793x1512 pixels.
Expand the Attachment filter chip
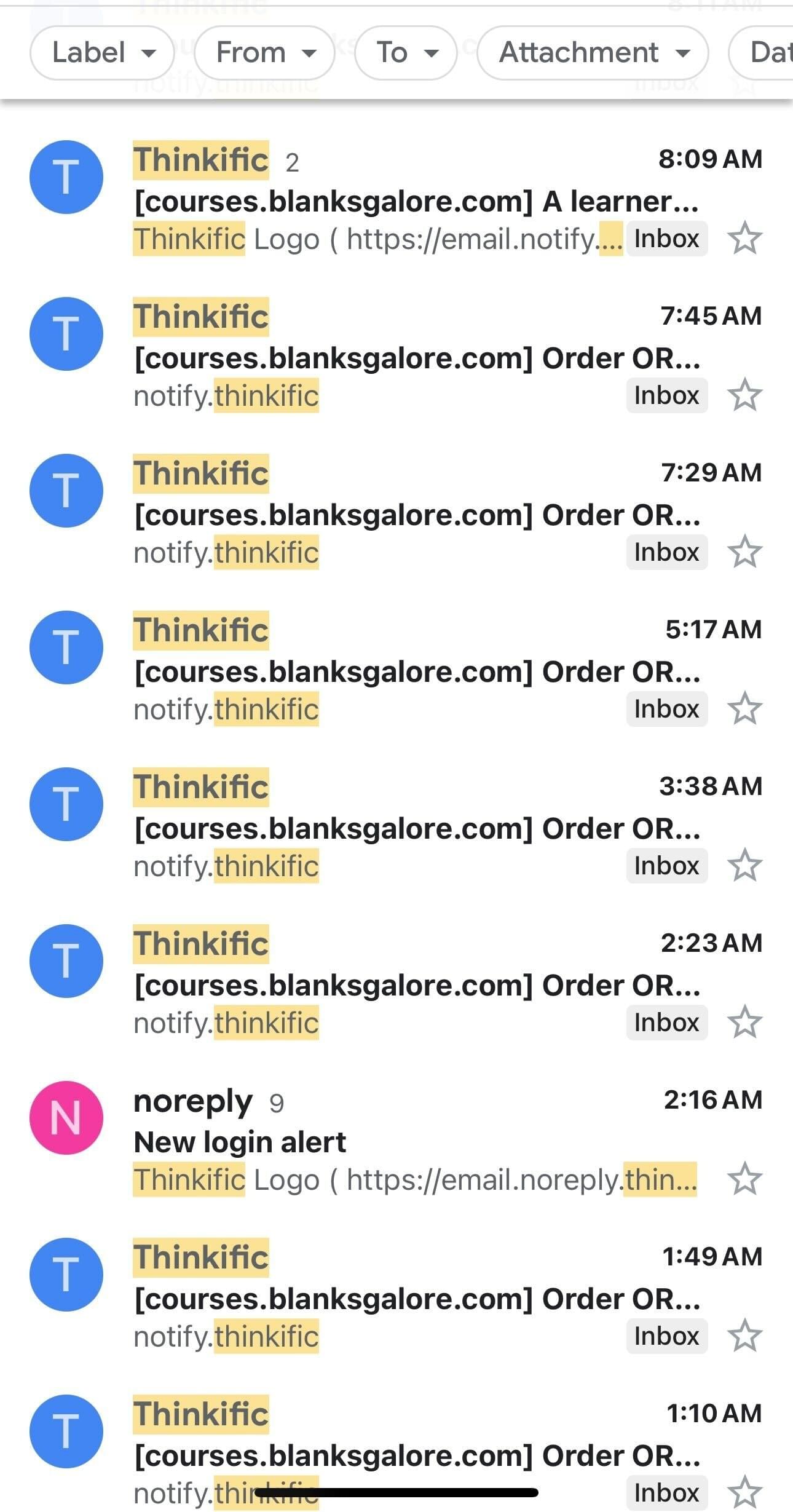click(x=593, y=53)
